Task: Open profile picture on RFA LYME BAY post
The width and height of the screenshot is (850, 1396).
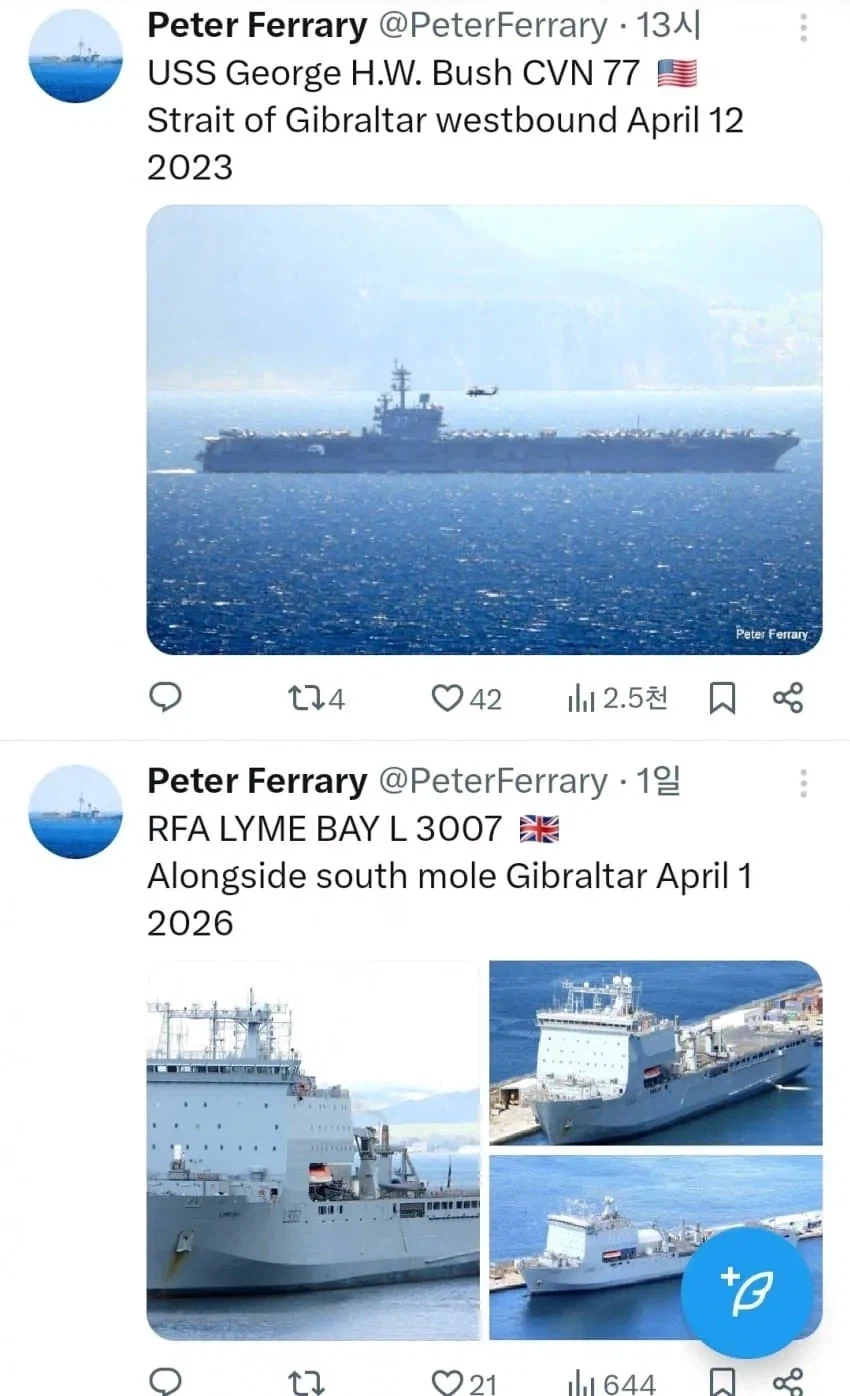Action: tap(76, 811)
